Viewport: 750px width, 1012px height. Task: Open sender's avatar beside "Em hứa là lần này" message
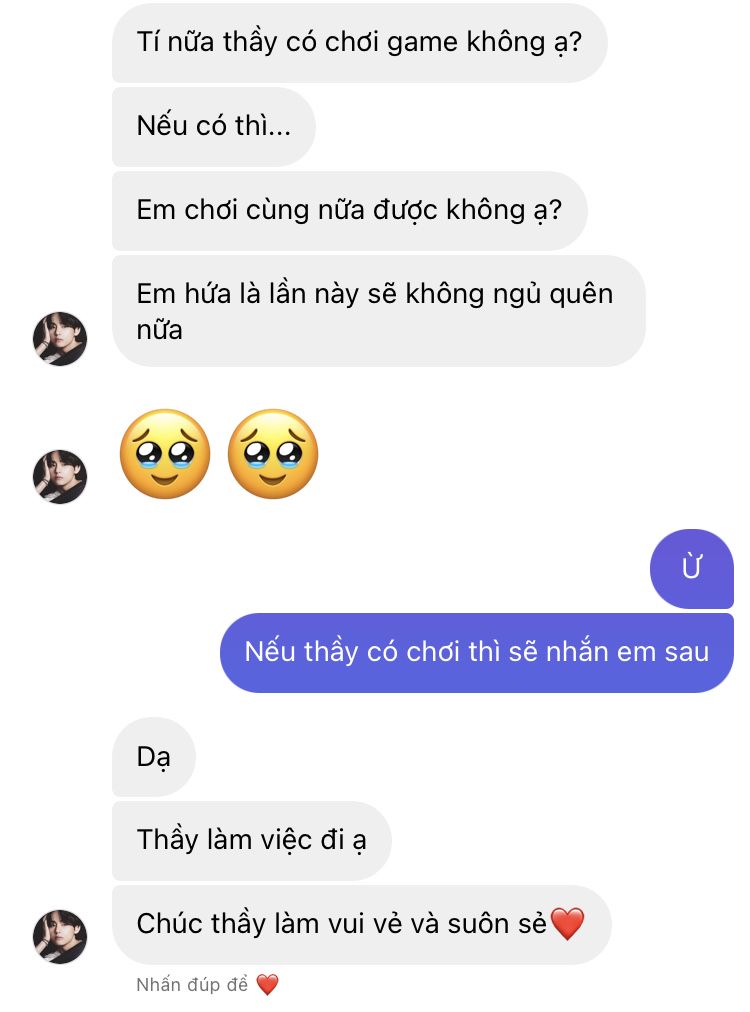coord(60,339)
